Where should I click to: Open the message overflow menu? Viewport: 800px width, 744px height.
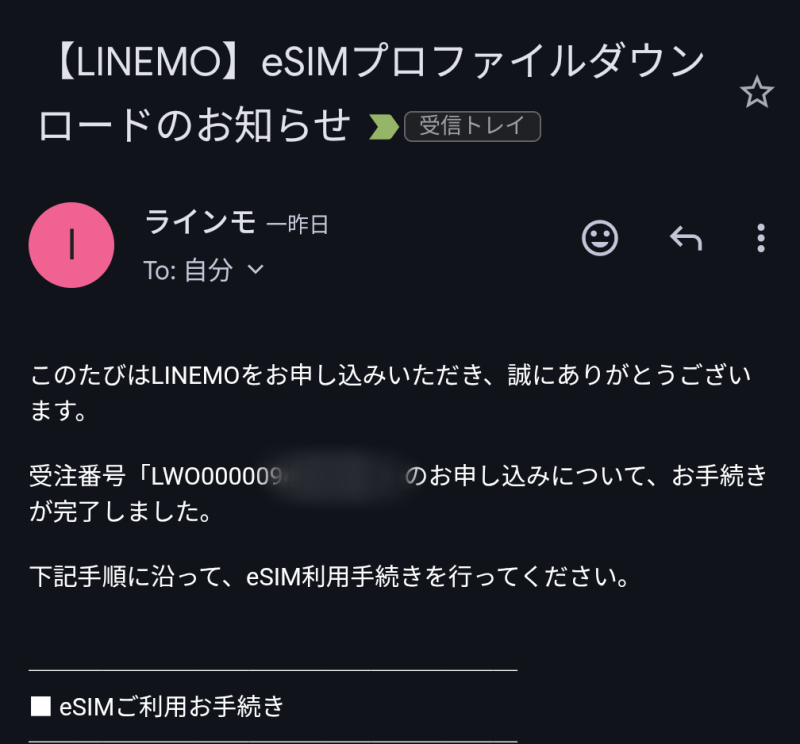[x=761, y=238]
